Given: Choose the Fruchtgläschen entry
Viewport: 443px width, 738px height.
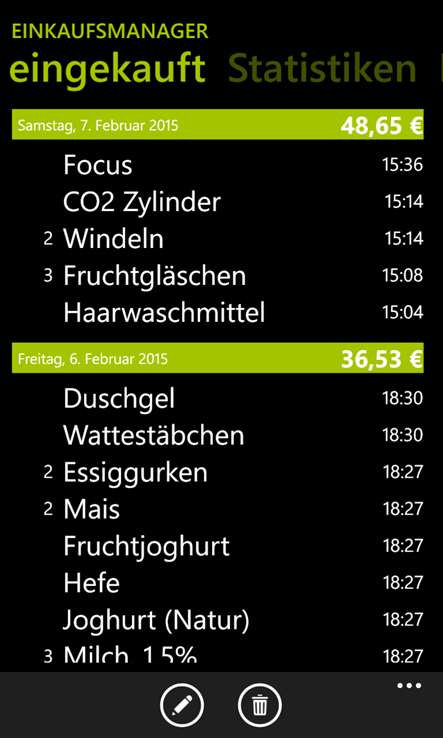Looking at the screenshot, I should (218, 275).
